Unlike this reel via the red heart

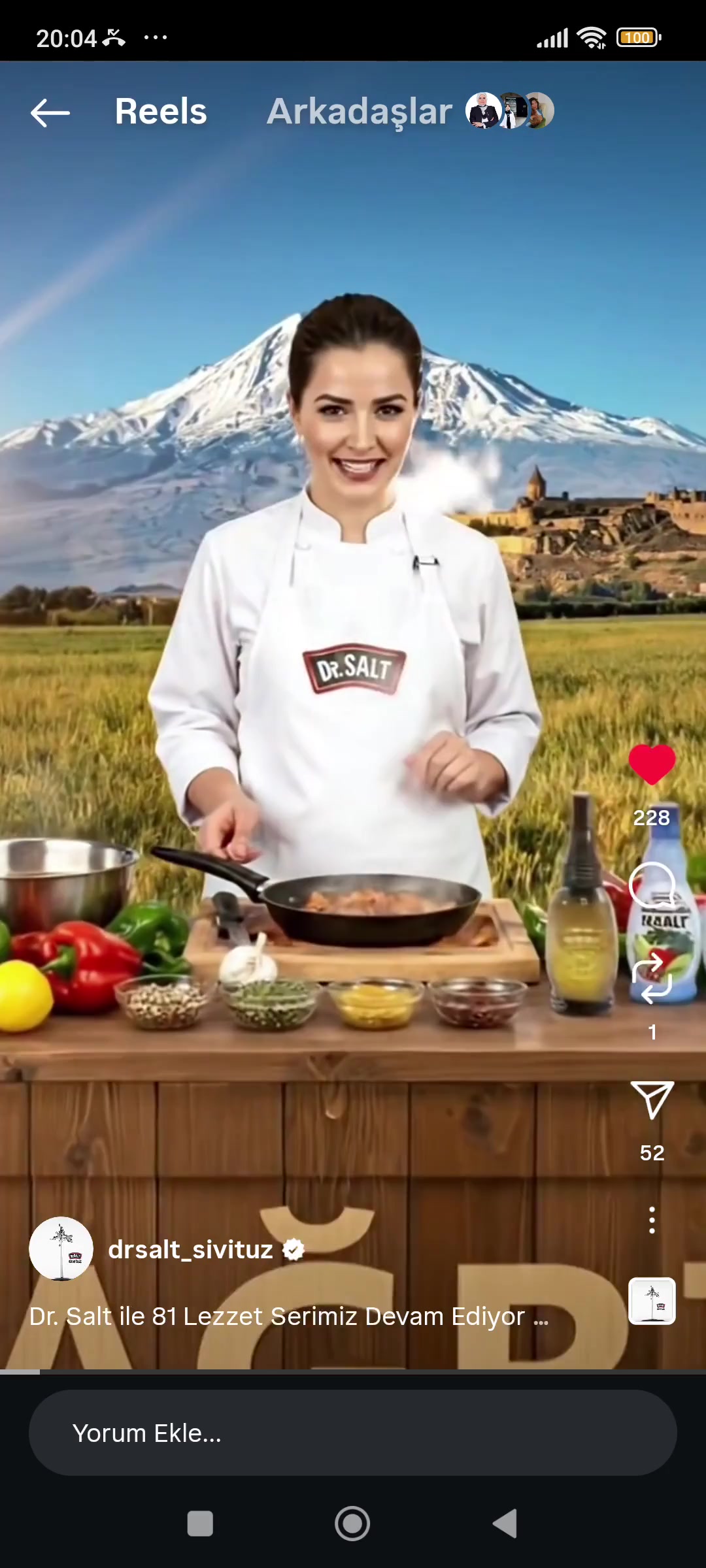(652, 764)
